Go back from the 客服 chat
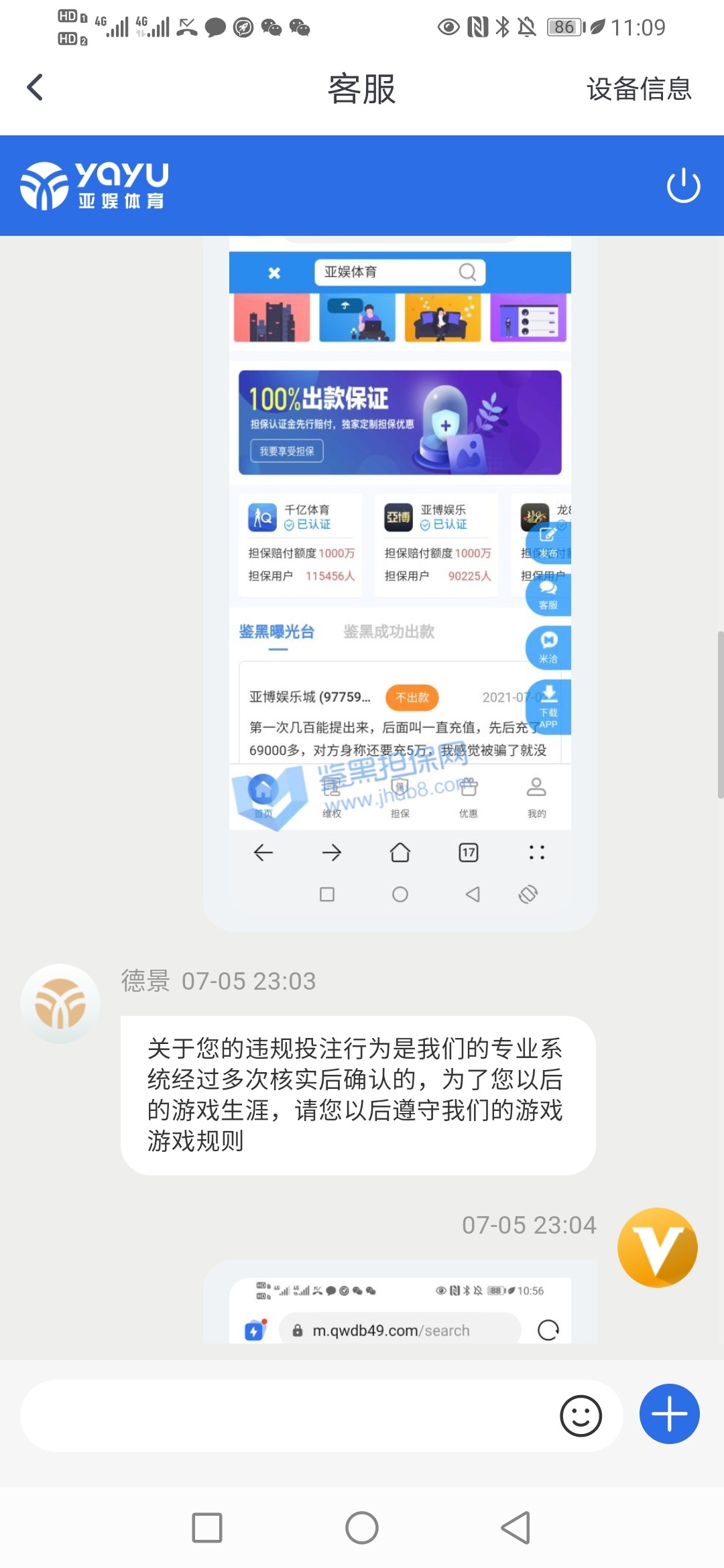 click(35, 88)
